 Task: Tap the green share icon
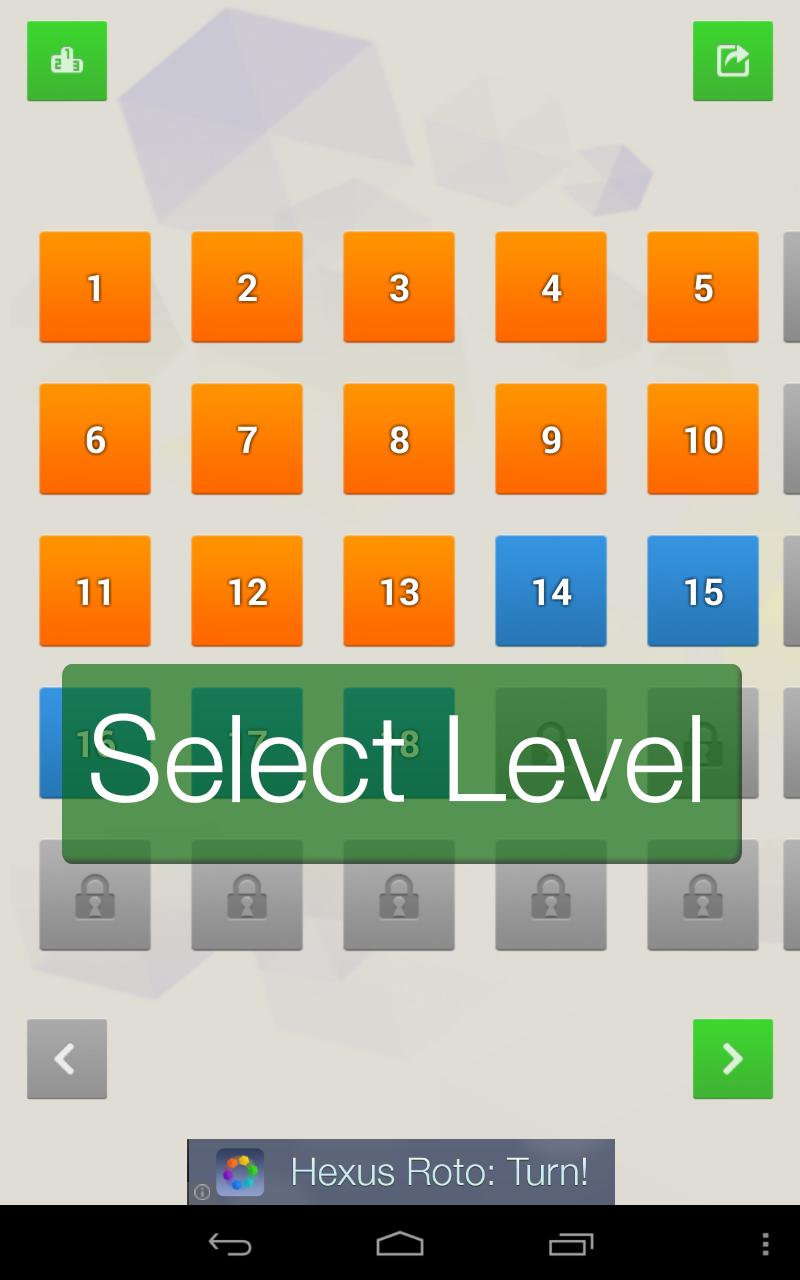[x=733, y=60]
